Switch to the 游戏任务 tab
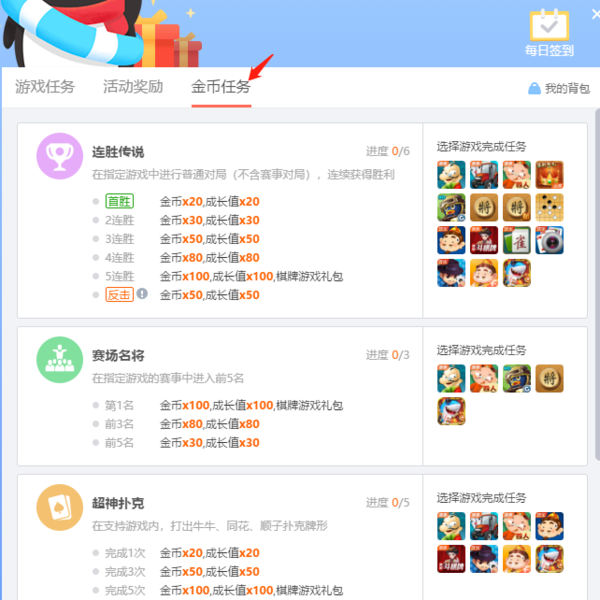Screen dimensions: 600x600 [x=45, y=87]
